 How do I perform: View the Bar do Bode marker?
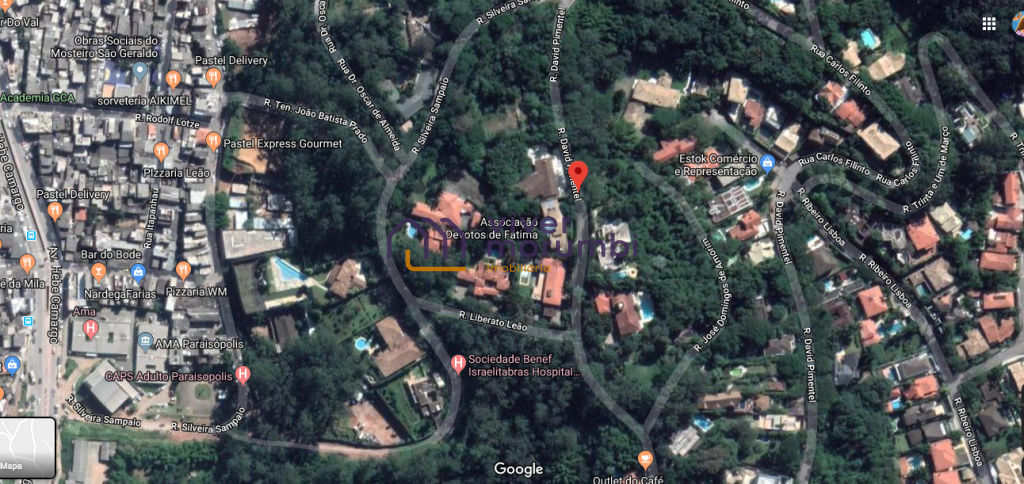click(98, 271)
